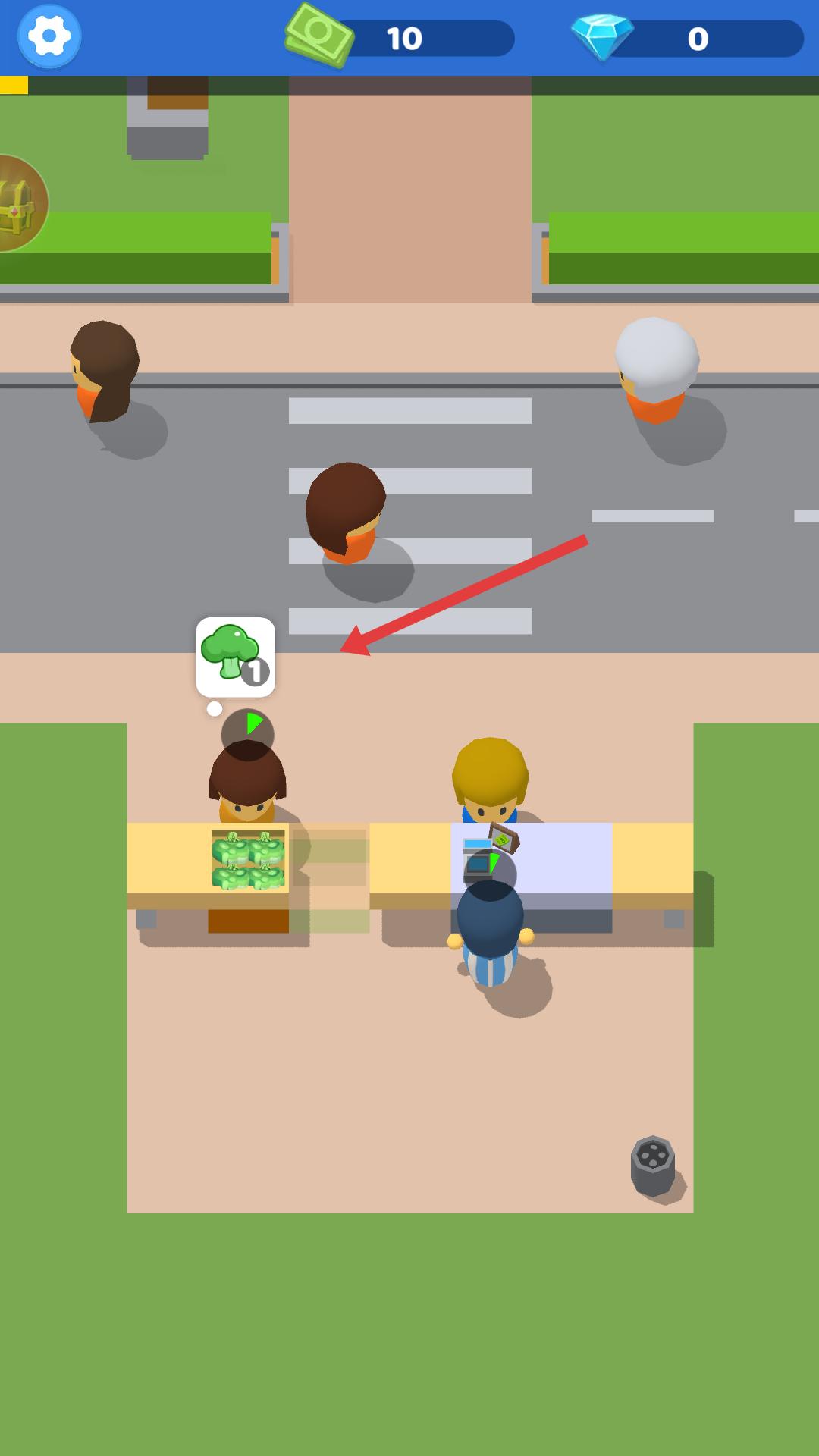Open the treasure chest reward
Image resolution: width=819 pixels, height=1456 pixels.
[x=19, y=203]
